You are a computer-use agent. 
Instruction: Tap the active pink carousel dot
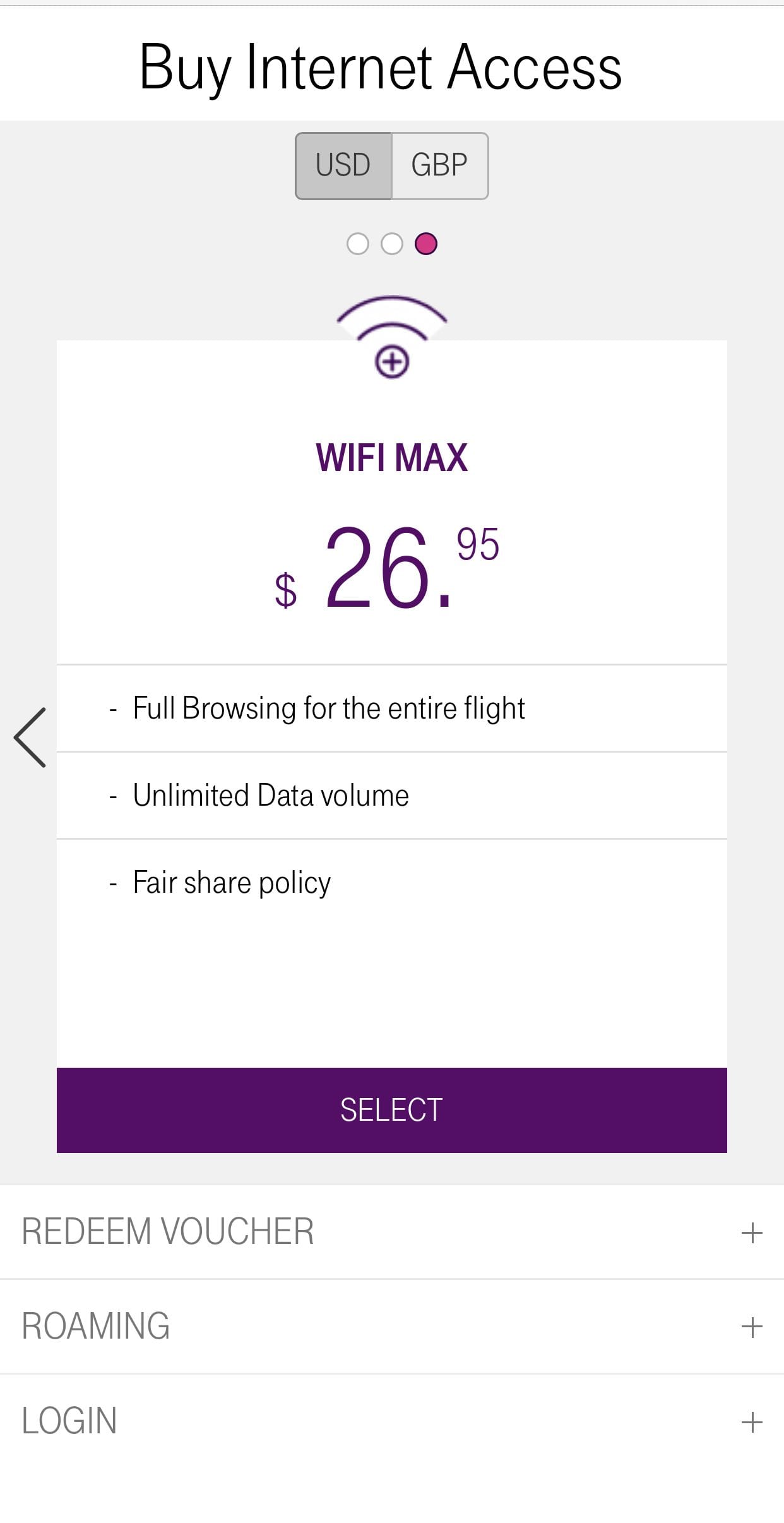[426, 242]
